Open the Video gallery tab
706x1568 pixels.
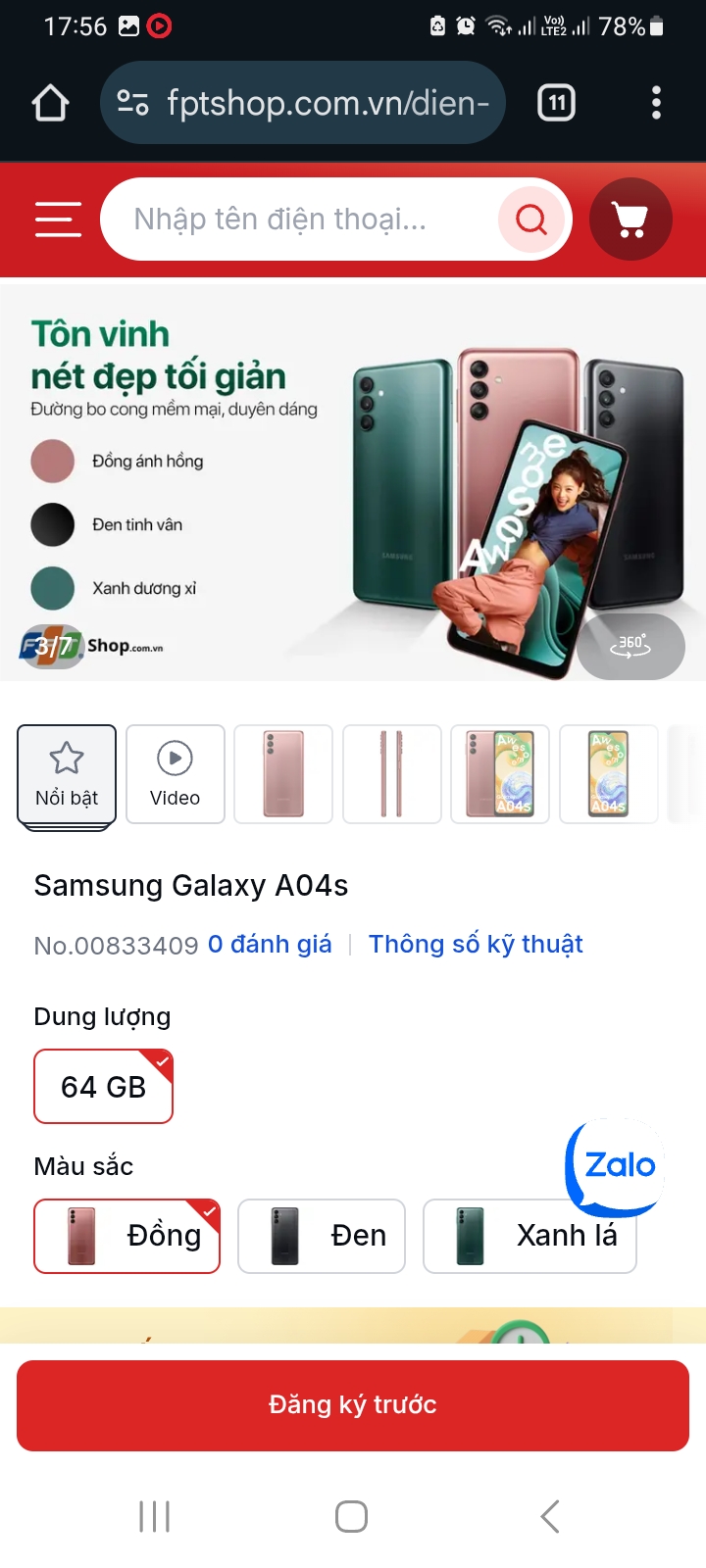coord(176,775)
